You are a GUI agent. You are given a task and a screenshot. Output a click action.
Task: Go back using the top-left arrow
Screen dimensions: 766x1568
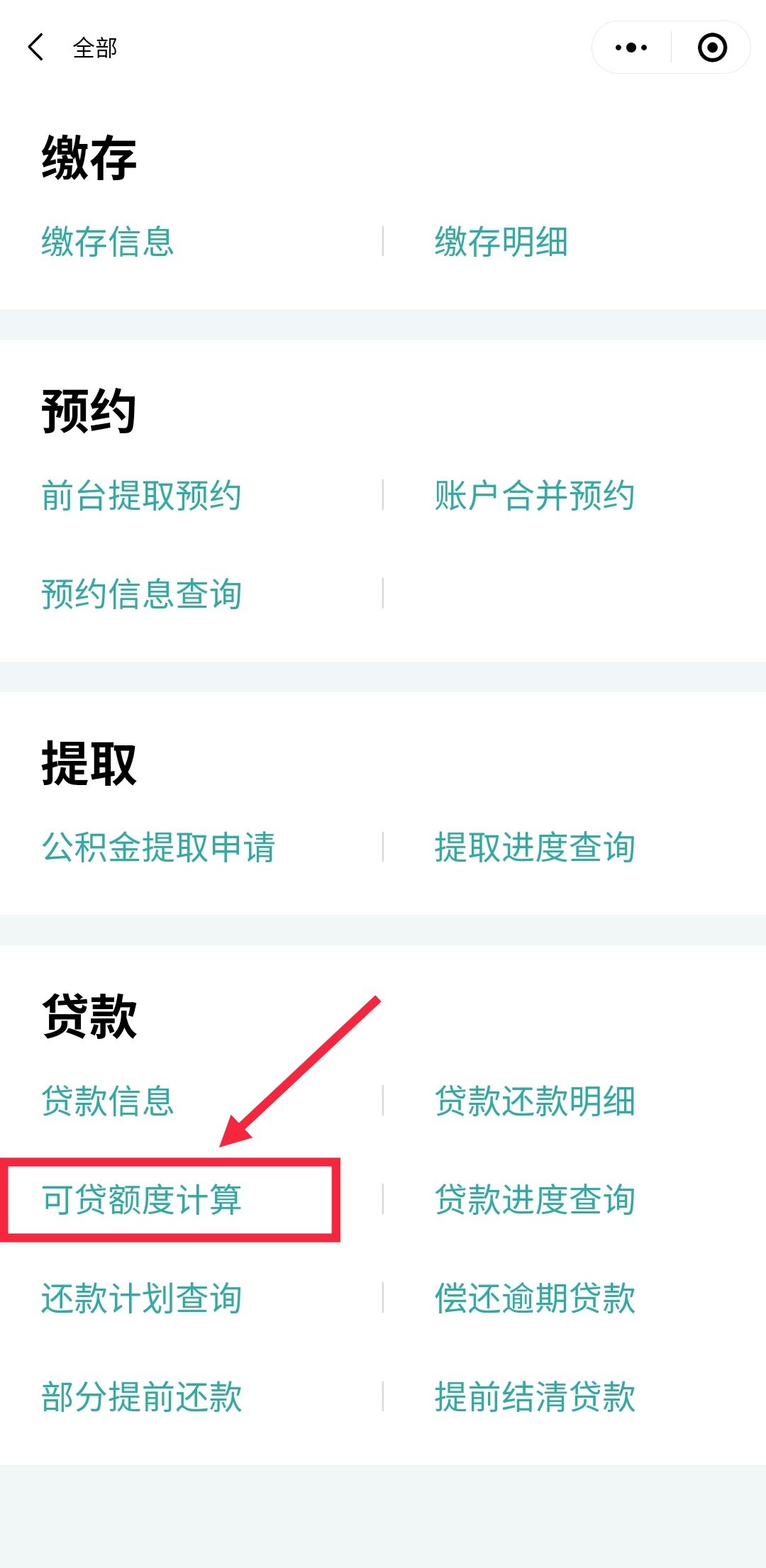click(x=35, y=48)
